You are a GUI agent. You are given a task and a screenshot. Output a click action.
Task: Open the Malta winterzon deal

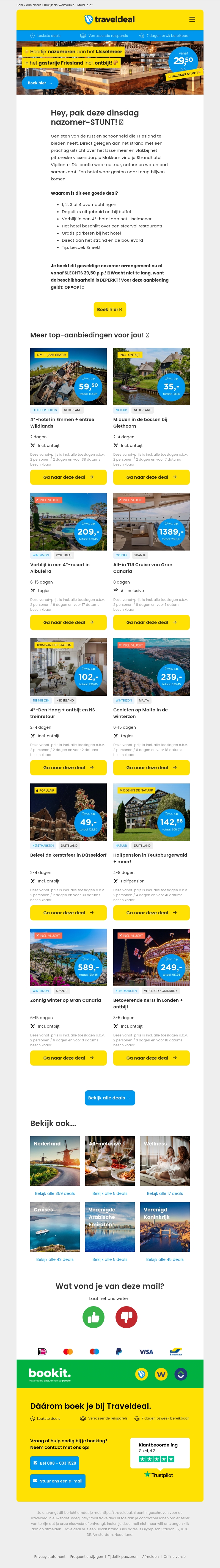point(151,768)
